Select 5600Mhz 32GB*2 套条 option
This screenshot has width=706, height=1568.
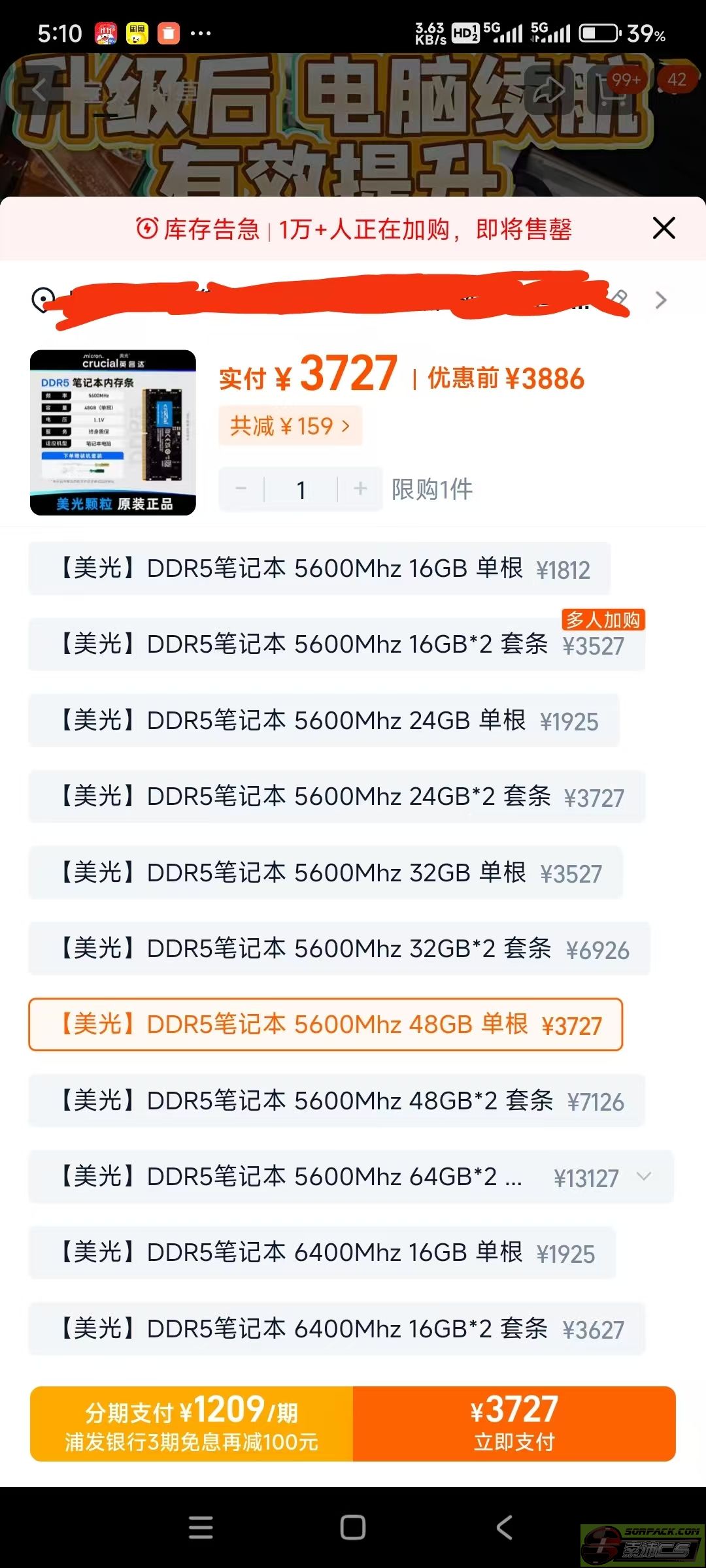[339, 949]
